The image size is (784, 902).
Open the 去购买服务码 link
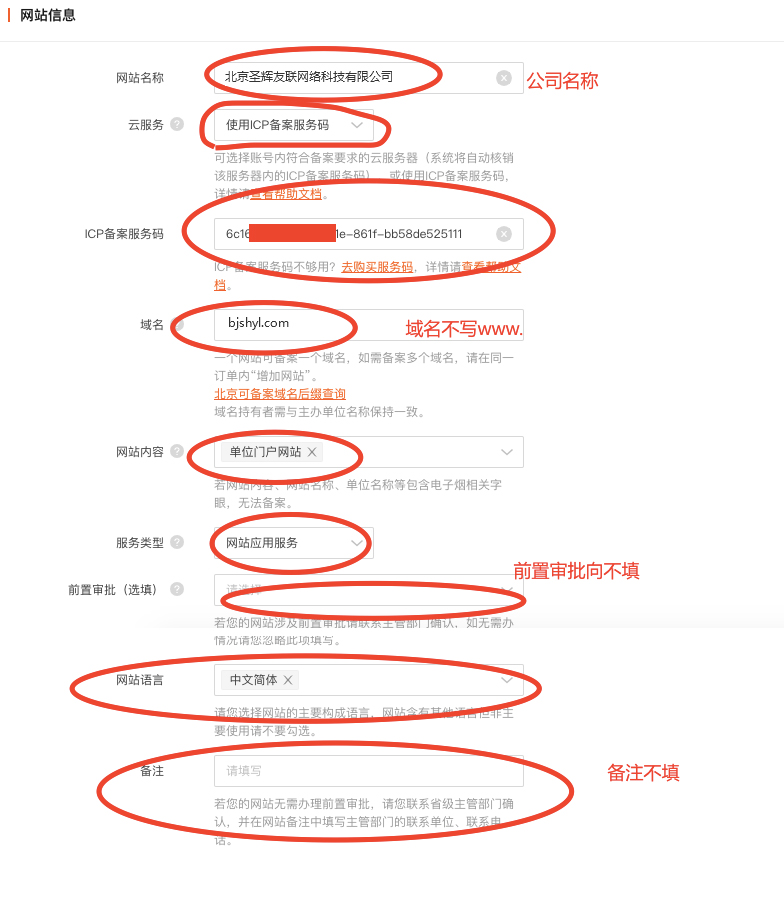point(377,267)
